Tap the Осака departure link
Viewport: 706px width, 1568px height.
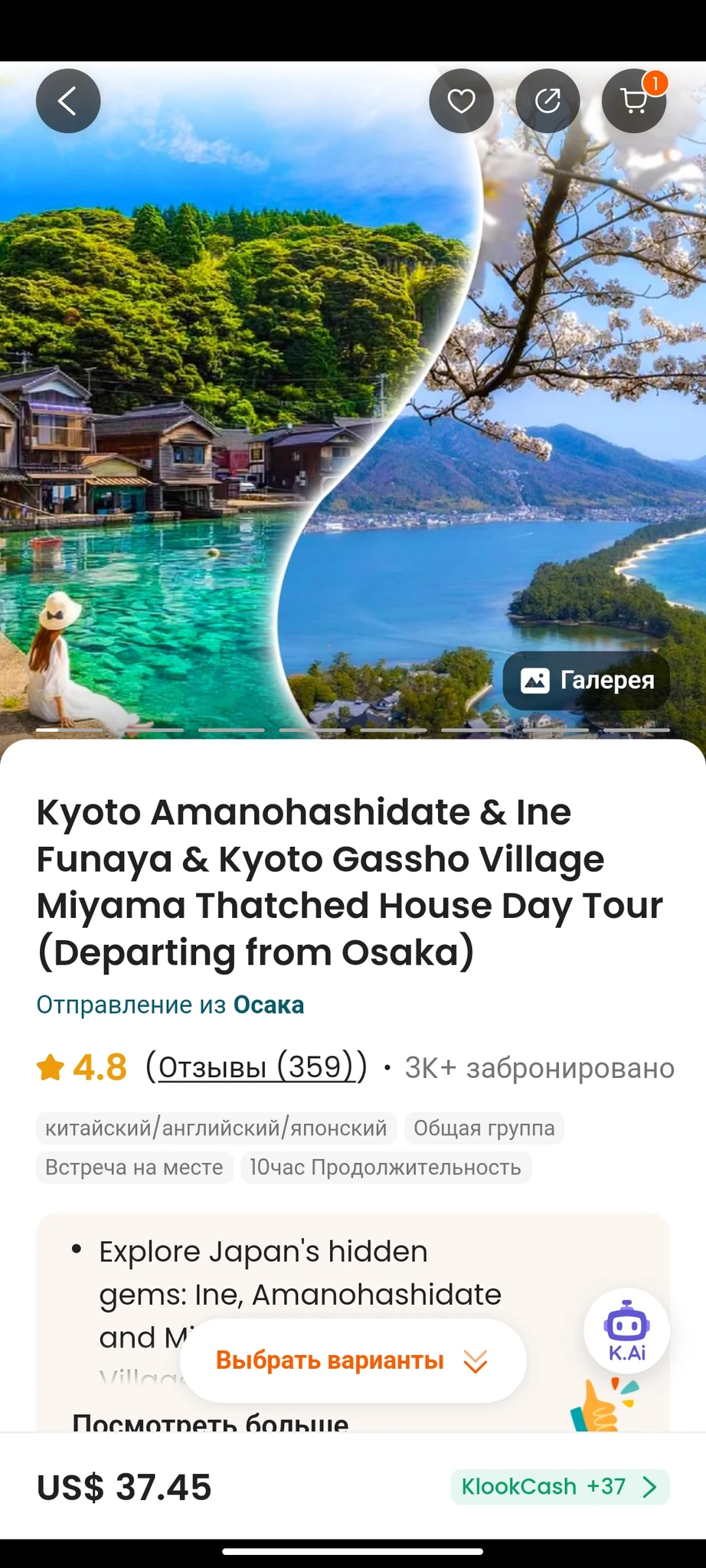pos(268,1004)
